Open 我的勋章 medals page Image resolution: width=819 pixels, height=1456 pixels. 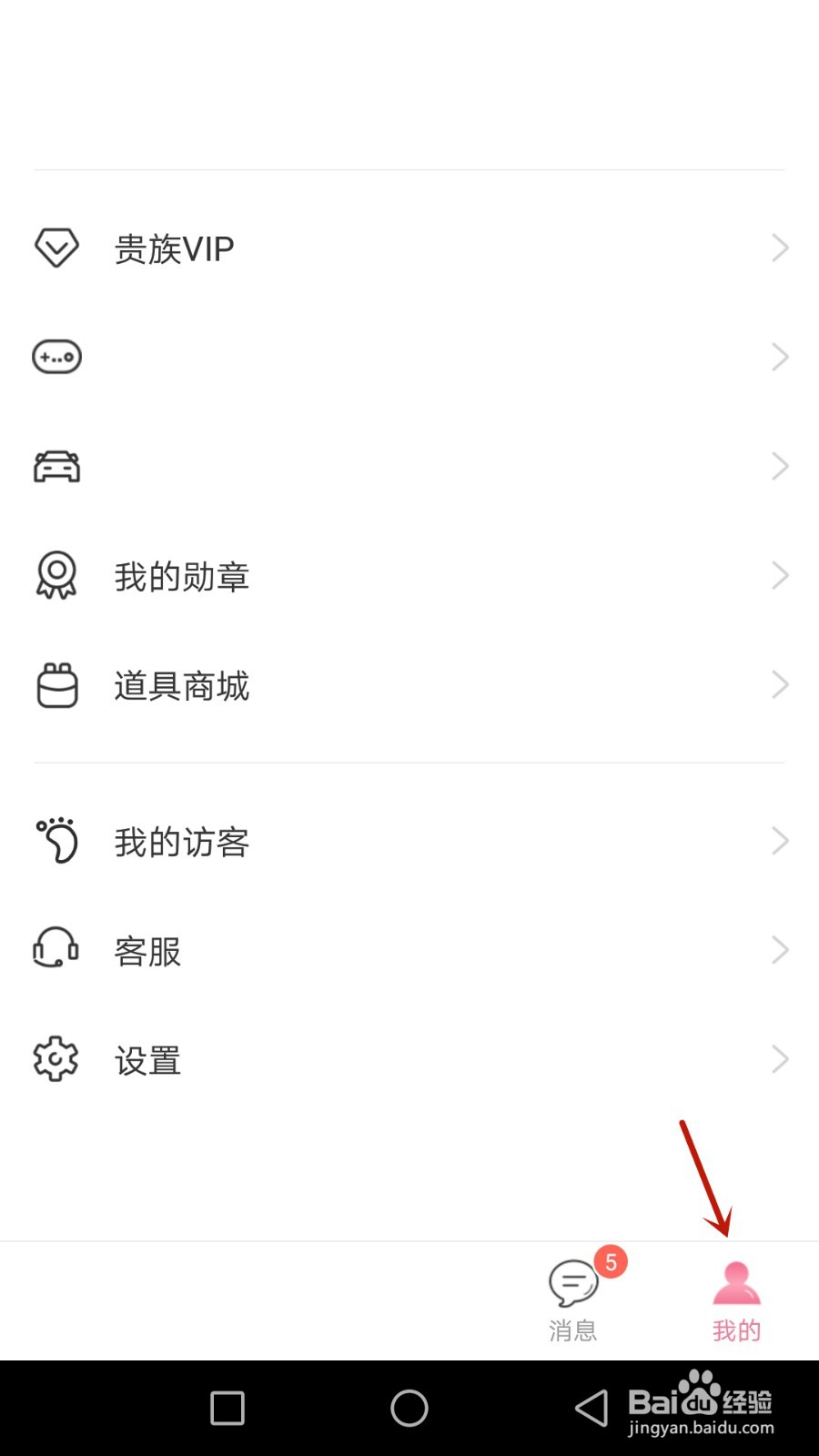pyautogui.click(x=409, y=576)
